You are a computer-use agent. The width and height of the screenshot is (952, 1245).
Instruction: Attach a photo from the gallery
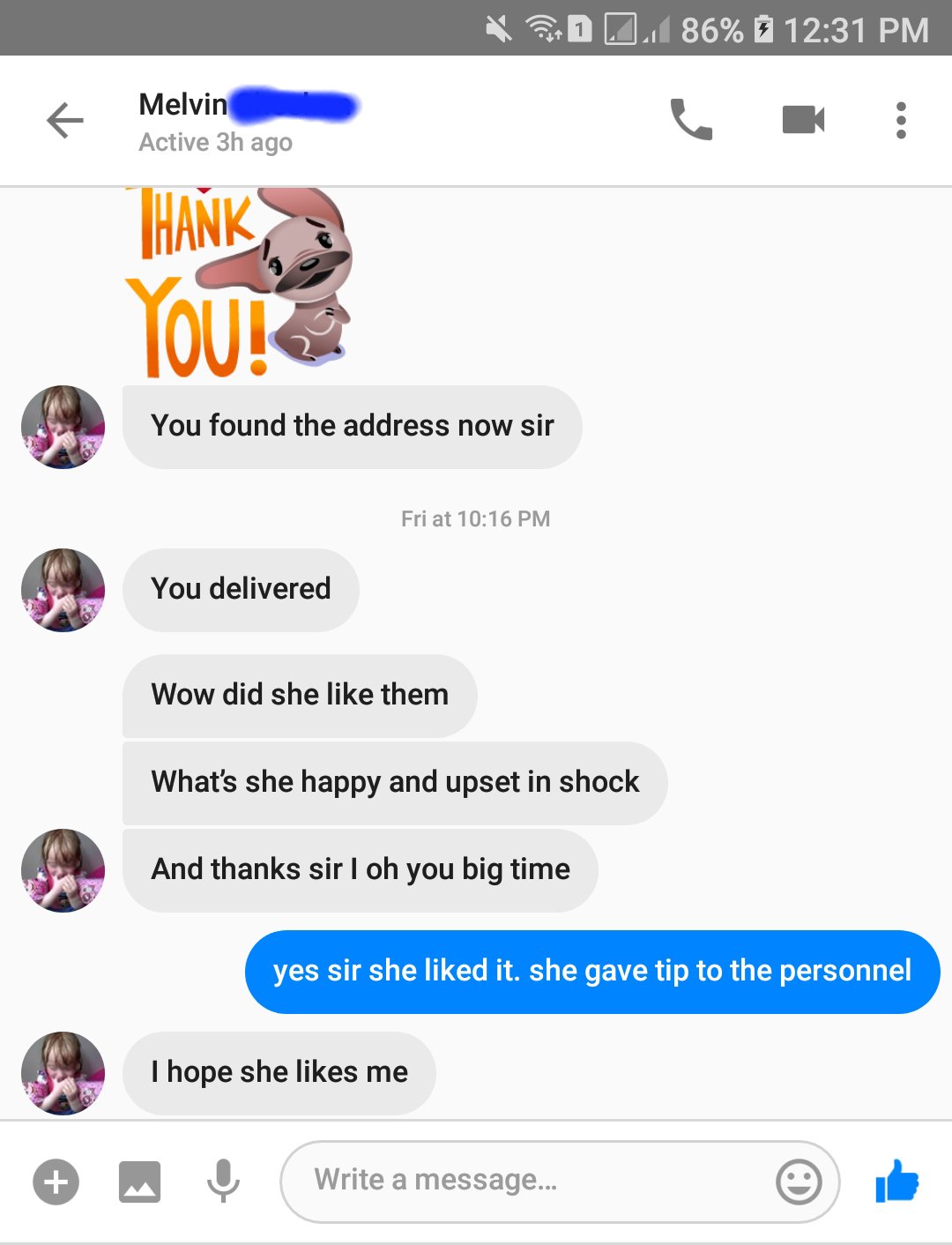(140, 1182)
